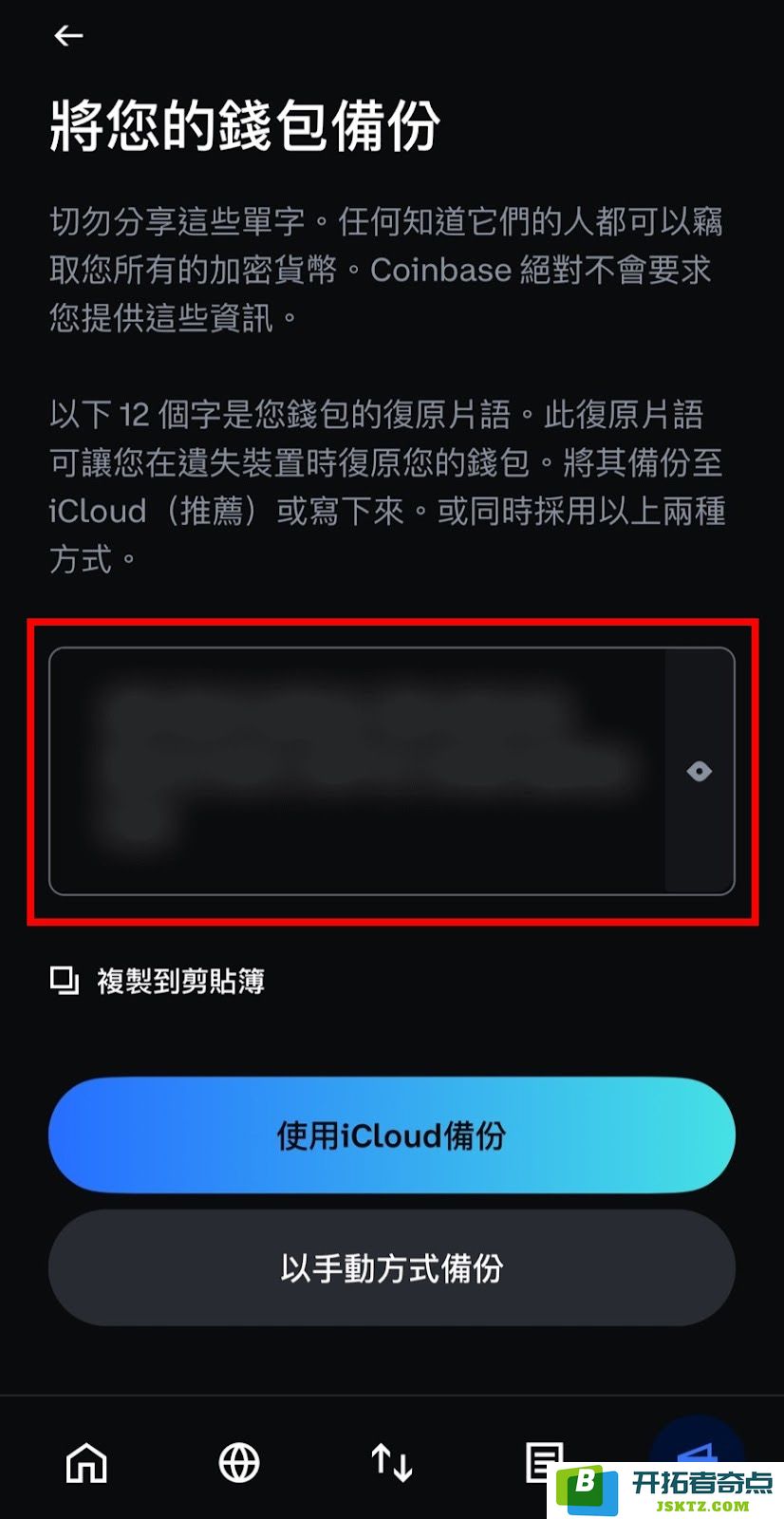Open the swap arrows tab
The height and width of the screenshot is (1519, 784).
391,1462
